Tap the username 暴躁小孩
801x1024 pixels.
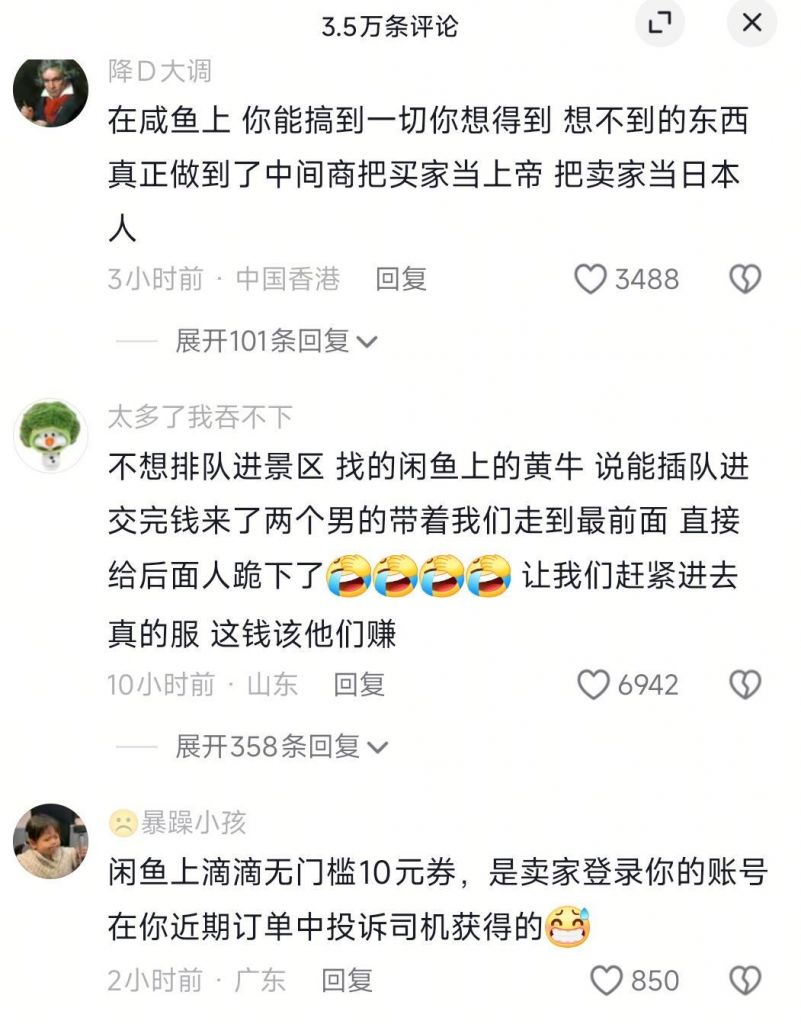(193, 823)
